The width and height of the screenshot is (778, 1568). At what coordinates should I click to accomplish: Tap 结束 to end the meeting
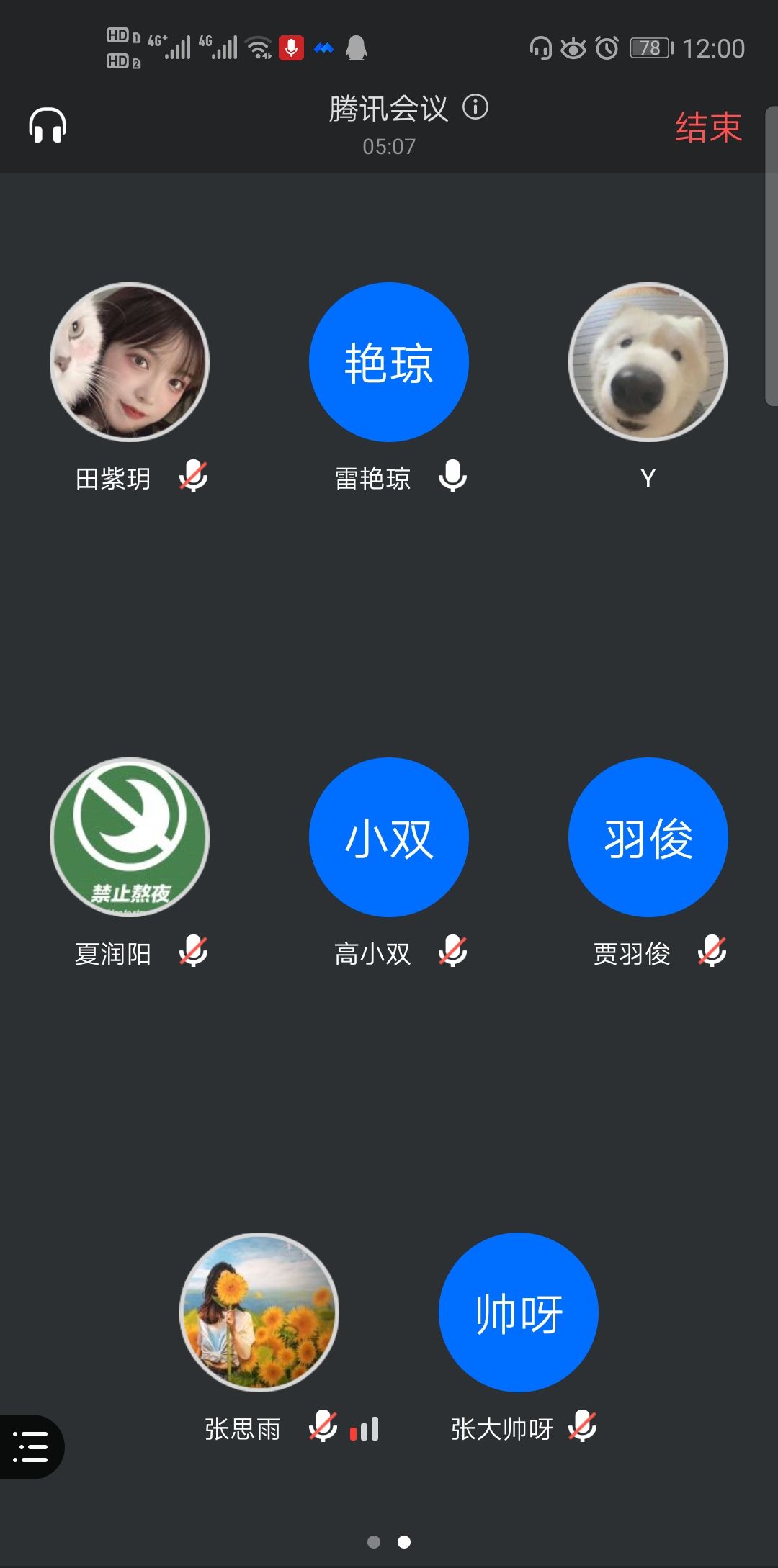[707, 127]
